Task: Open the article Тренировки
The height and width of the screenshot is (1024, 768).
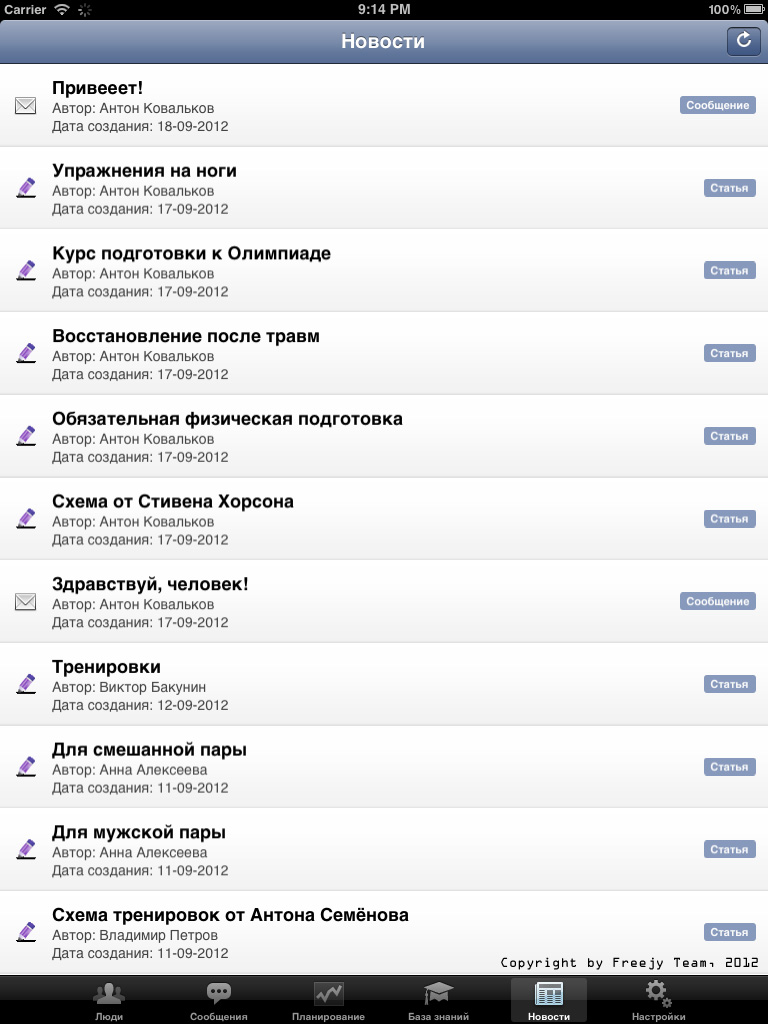Action: click(384, 685)
